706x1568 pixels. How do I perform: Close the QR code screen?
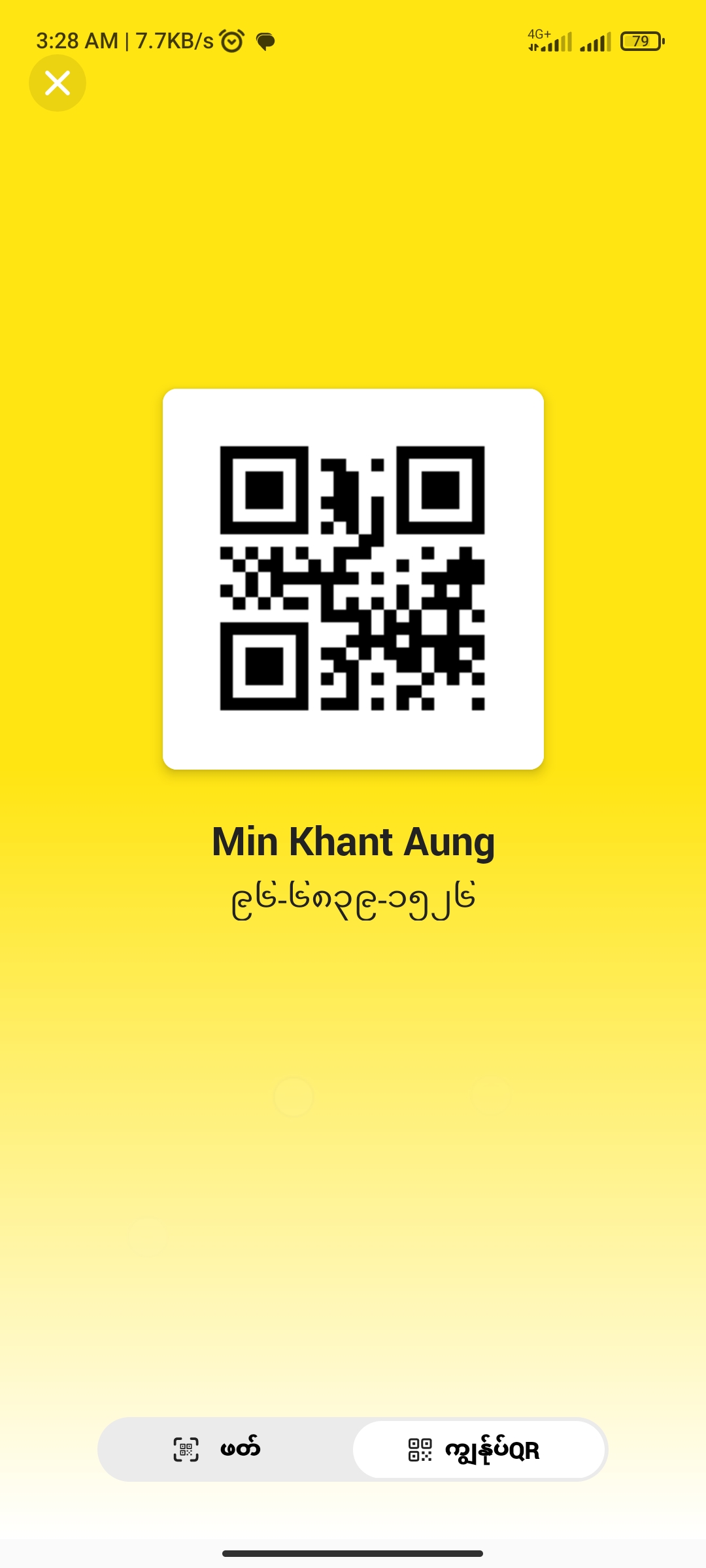pyautogui.click(x=58, y=83)
